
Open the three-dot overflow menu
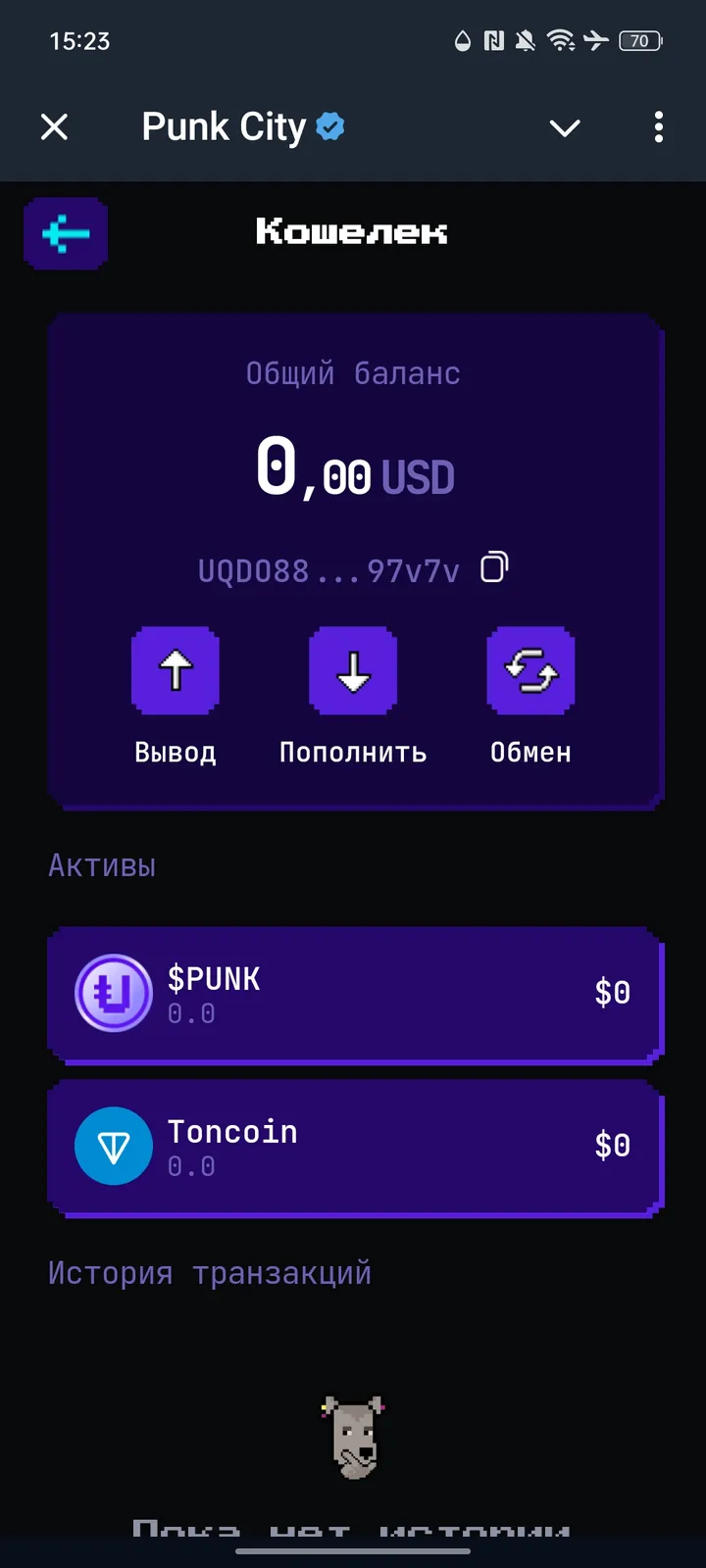click(x=658, y=127)
